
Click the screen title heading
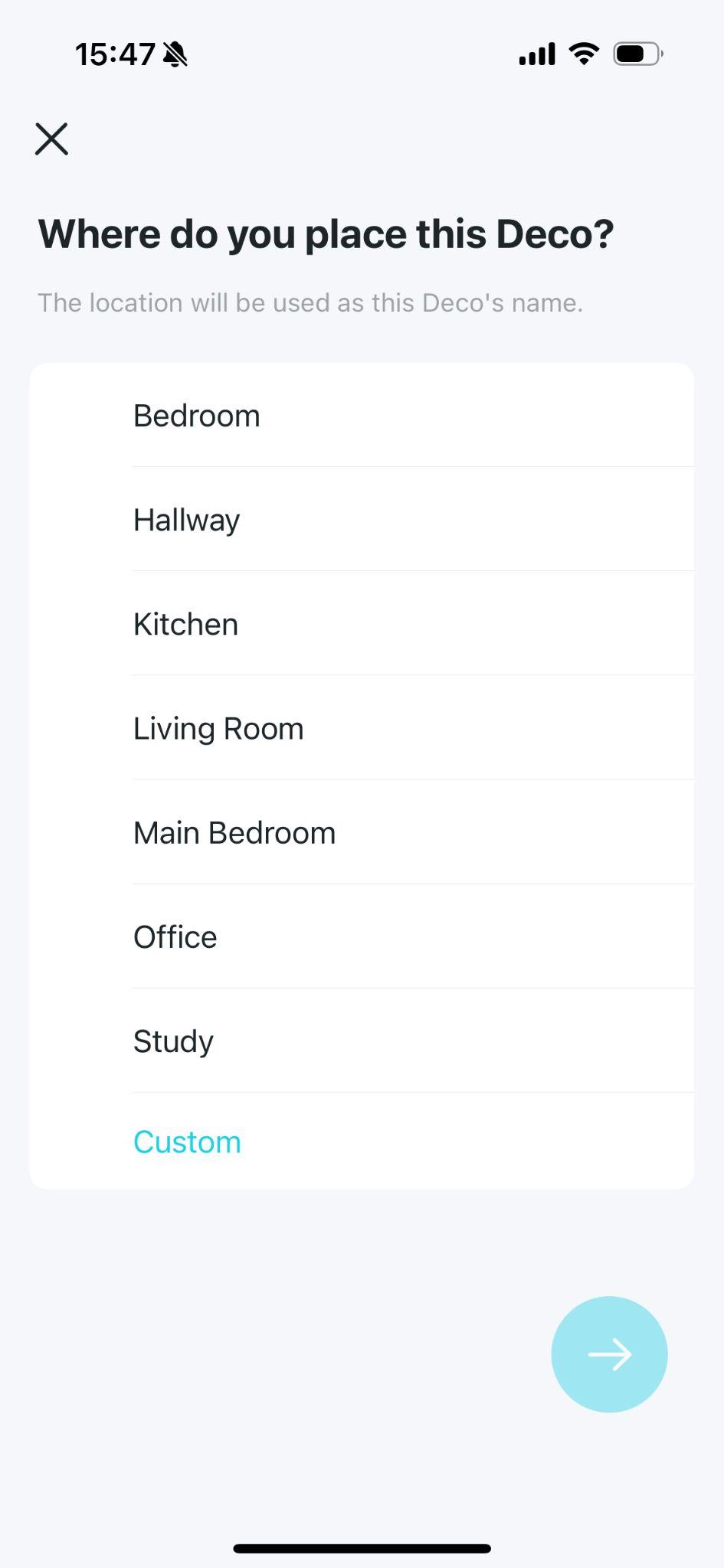(x=326, y=234)
